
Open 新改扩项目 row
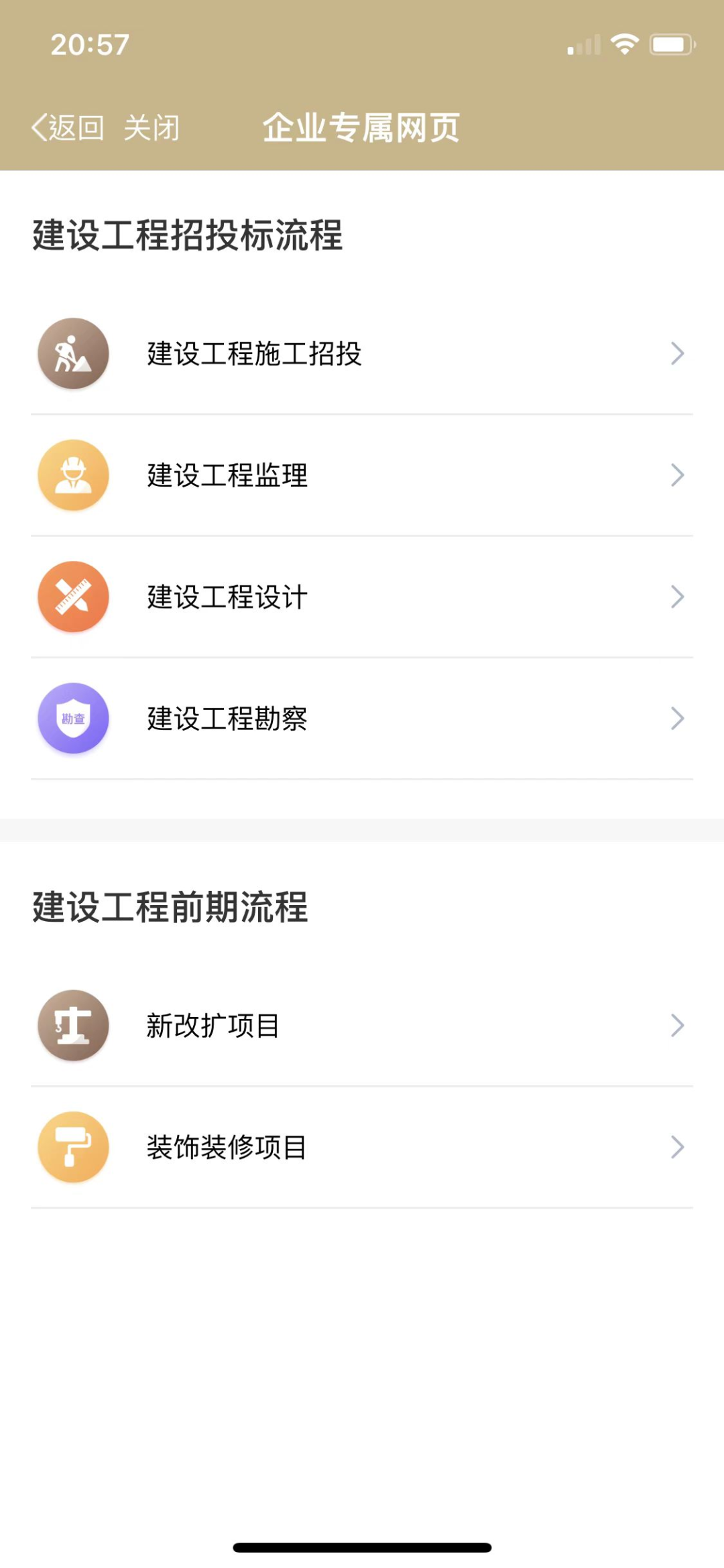362,1026
